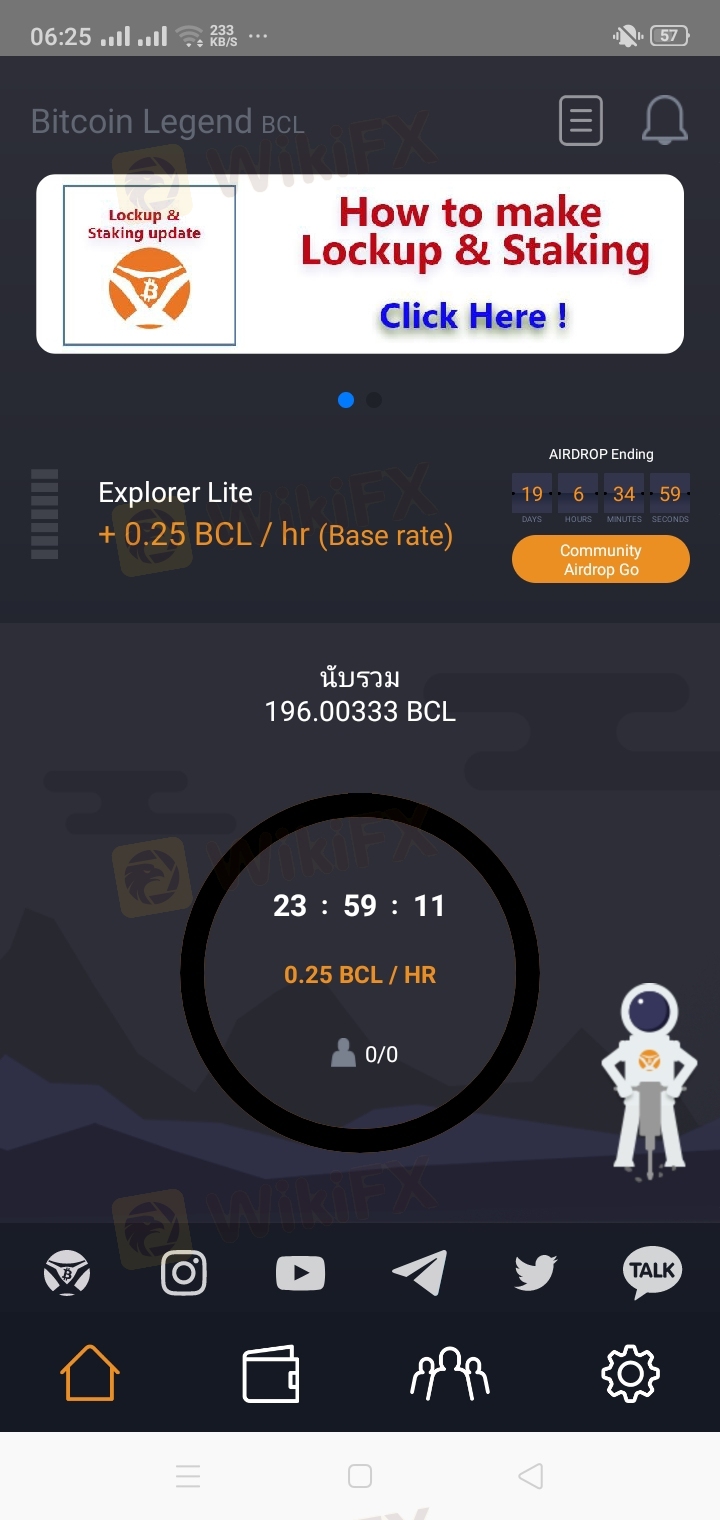The width and height of the screenshot is (720, 1520).
Task: Switch to the Wallet tab
Action: (x=270, y=1374)
